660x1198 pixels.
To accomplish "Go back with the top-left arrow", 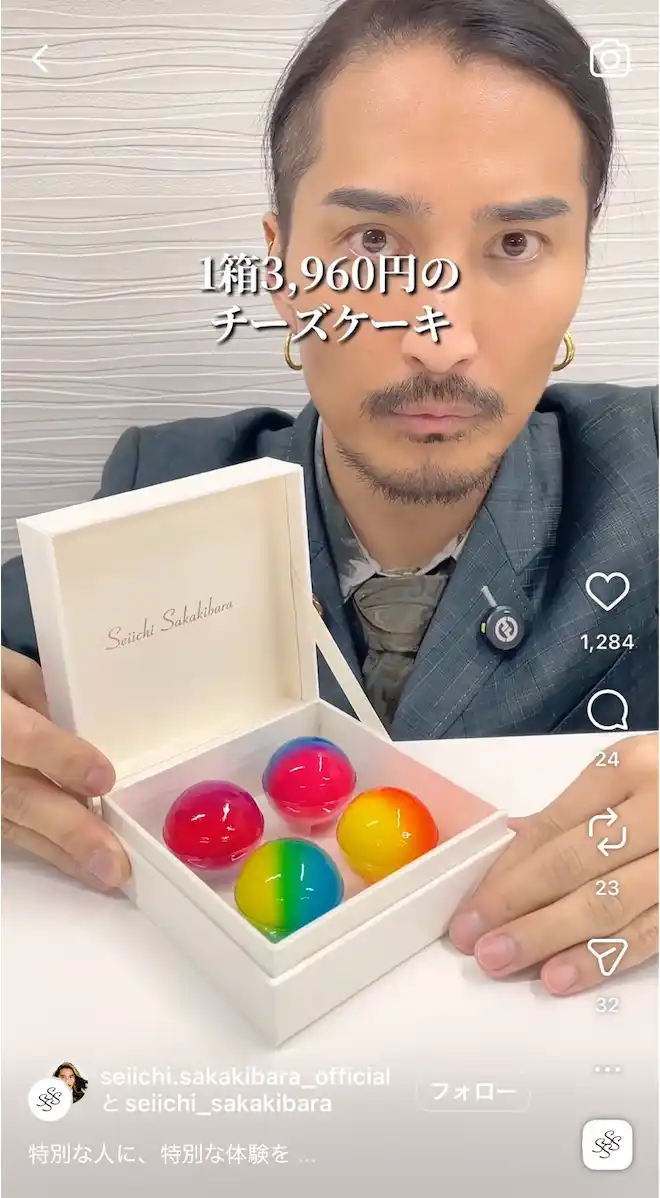I will 40,59.
